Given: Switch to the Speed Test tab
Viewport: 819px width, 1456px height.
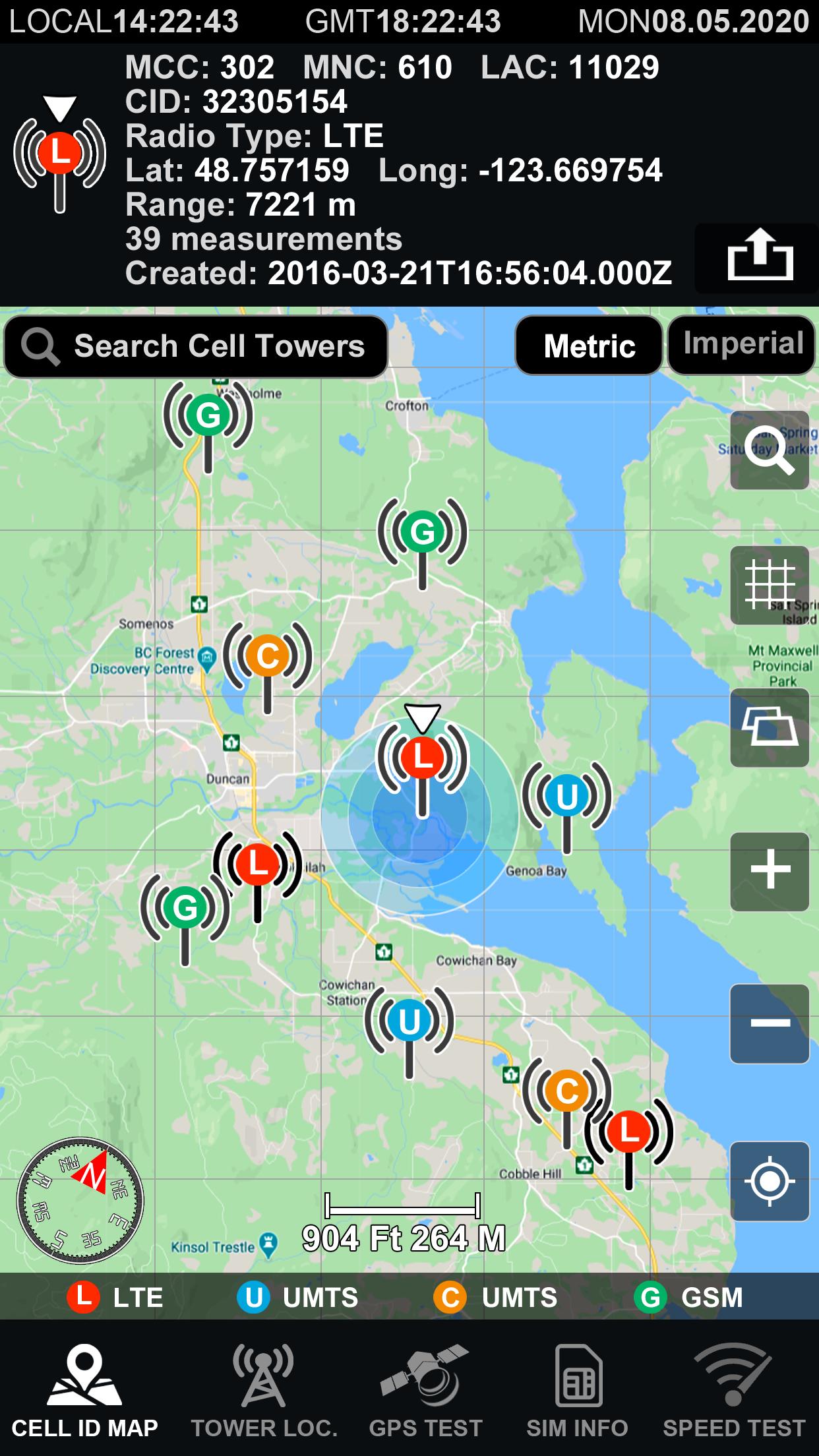Looking at the screenshot, I should click(x=734, y=1391).
